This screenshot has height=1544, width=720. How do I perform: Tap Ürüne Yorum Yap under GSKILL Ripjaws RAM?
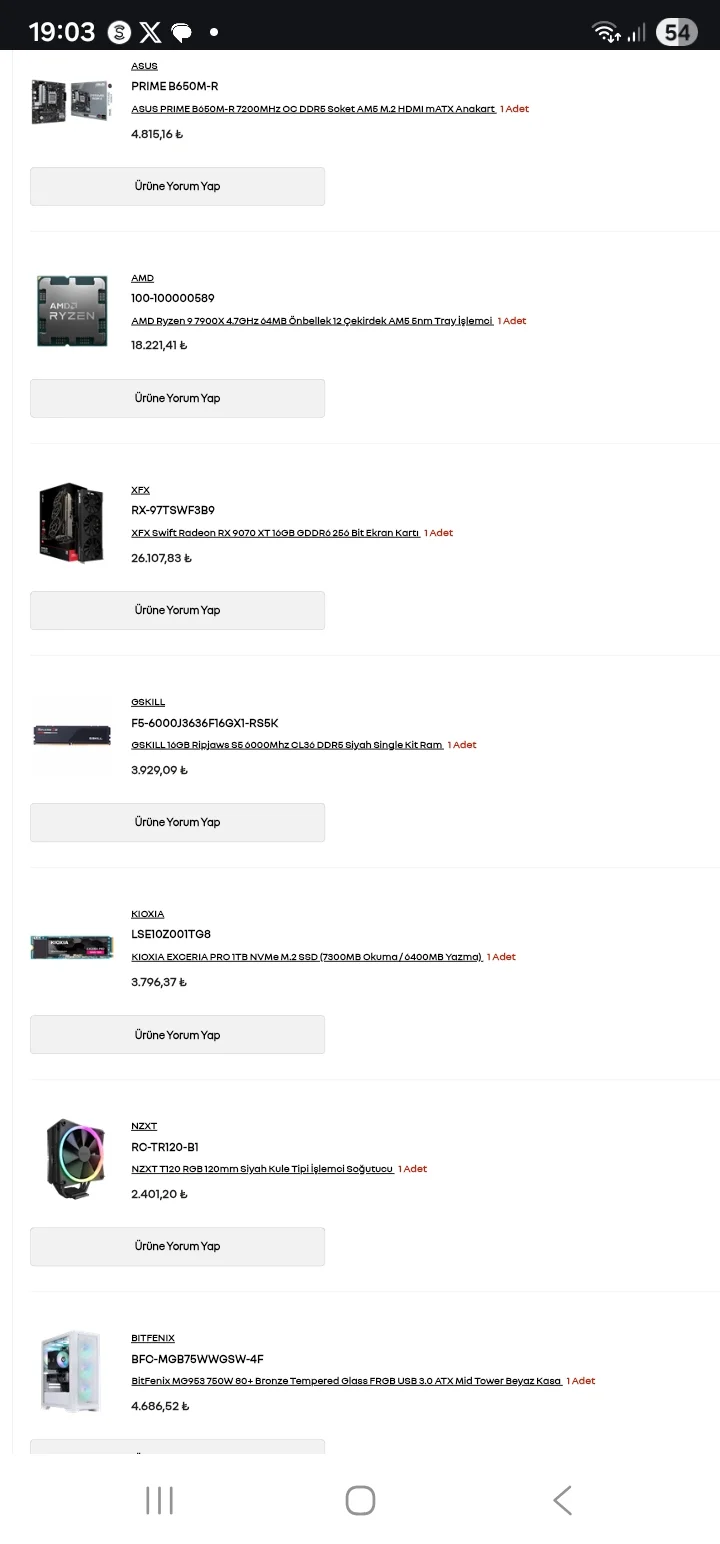(177, 822)
